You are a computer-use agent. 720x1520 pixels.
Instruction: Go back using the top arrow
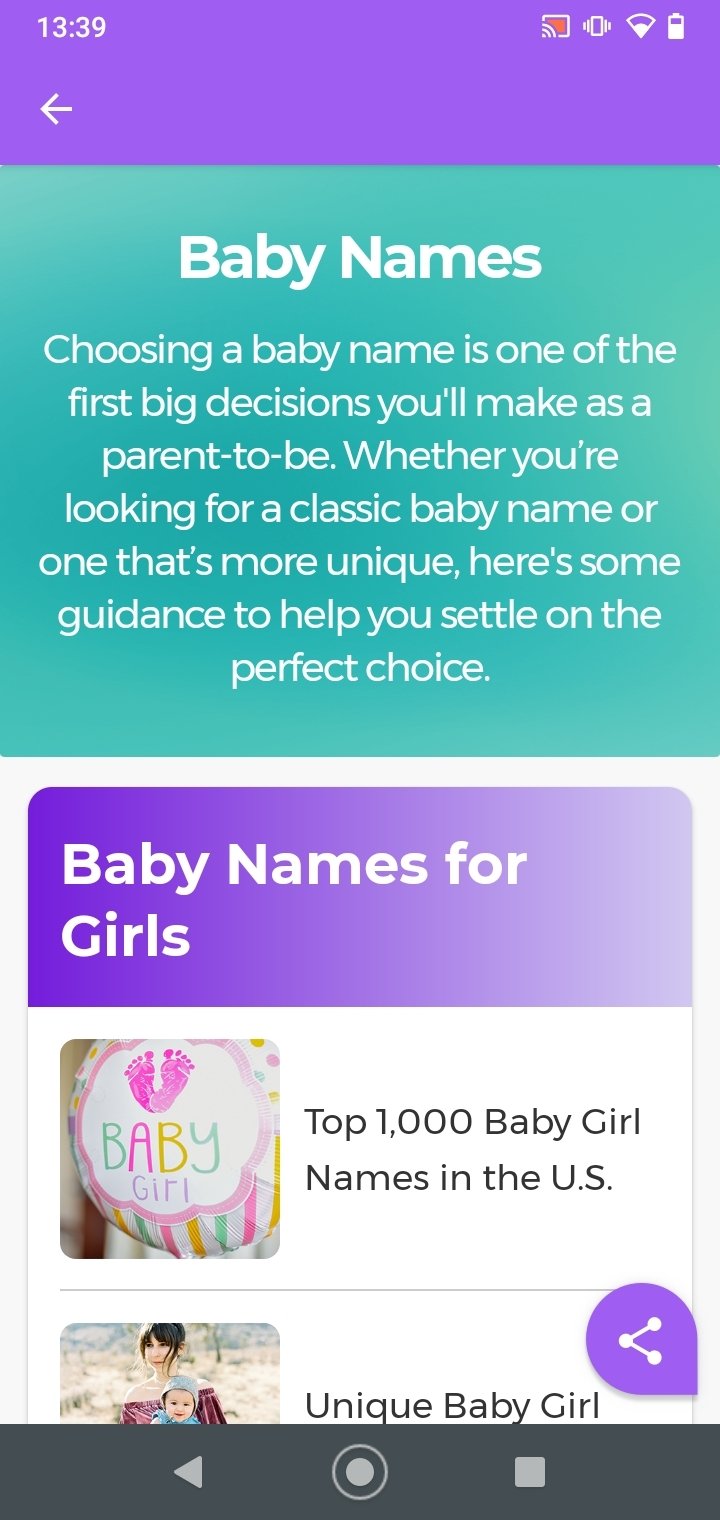coord(56,109)
